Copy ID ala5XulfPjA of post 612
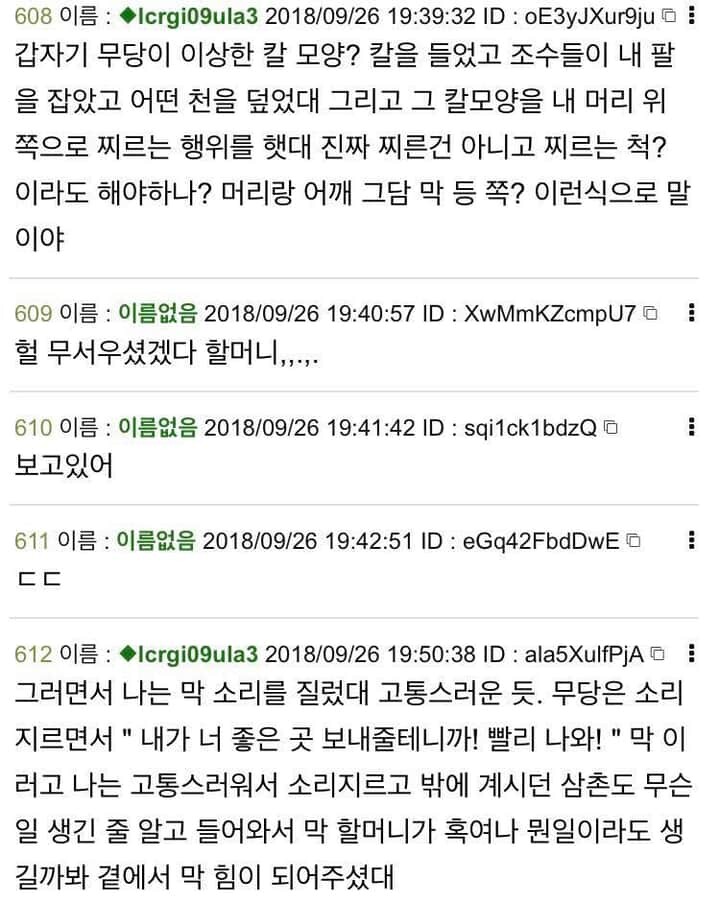720x903 pixels. tap(657, 655)
